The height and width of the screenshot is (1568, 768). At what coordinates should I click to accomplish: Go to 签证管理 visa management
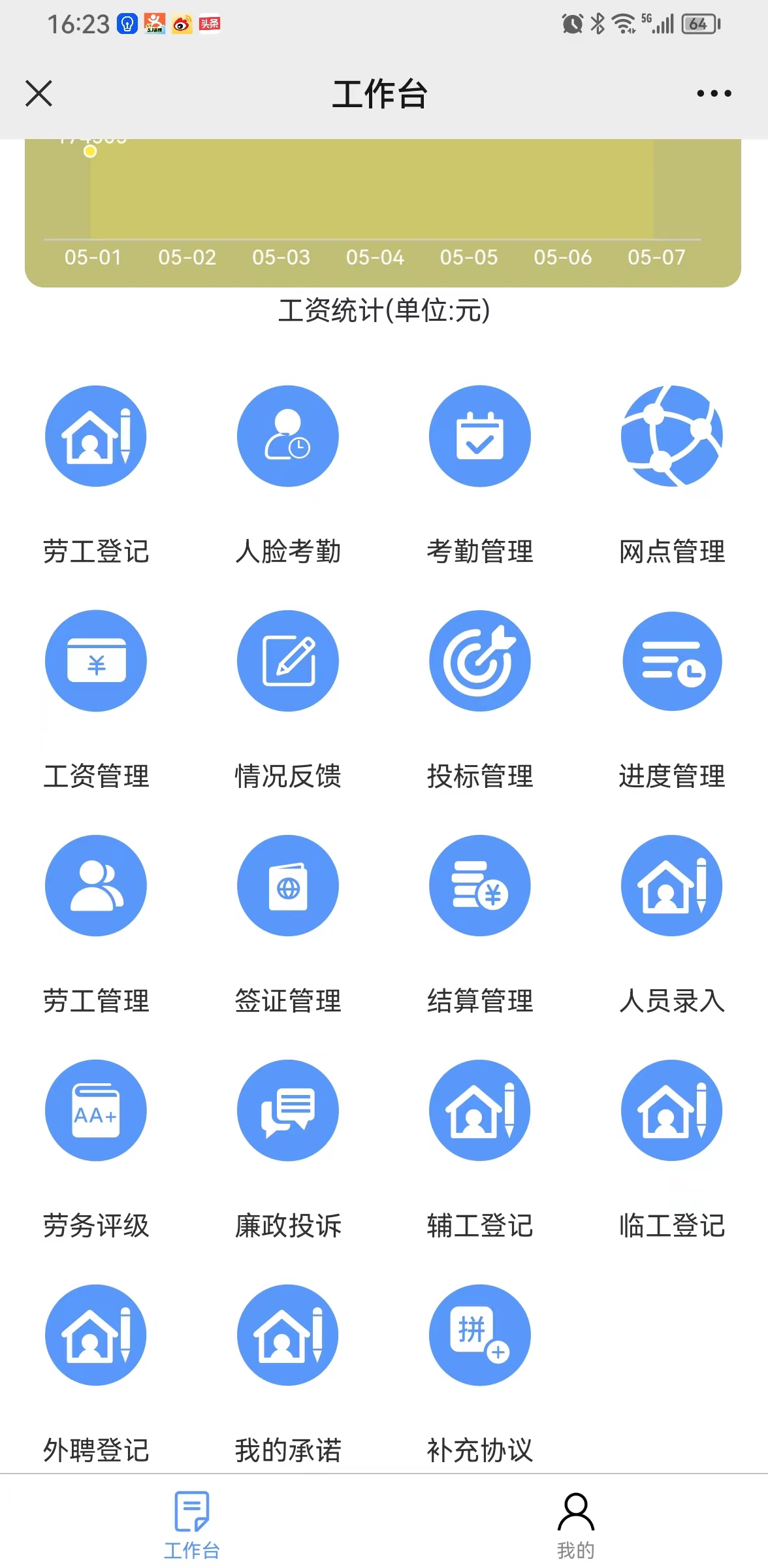[288, 886]
